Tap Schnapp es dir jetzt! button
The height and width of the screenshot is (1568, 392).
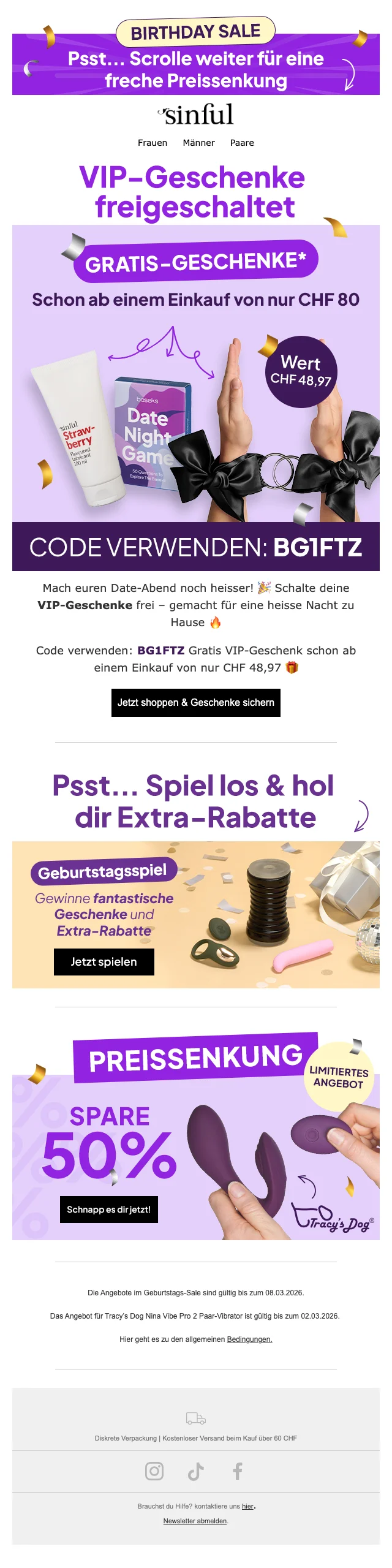[x=109, y=1210]
